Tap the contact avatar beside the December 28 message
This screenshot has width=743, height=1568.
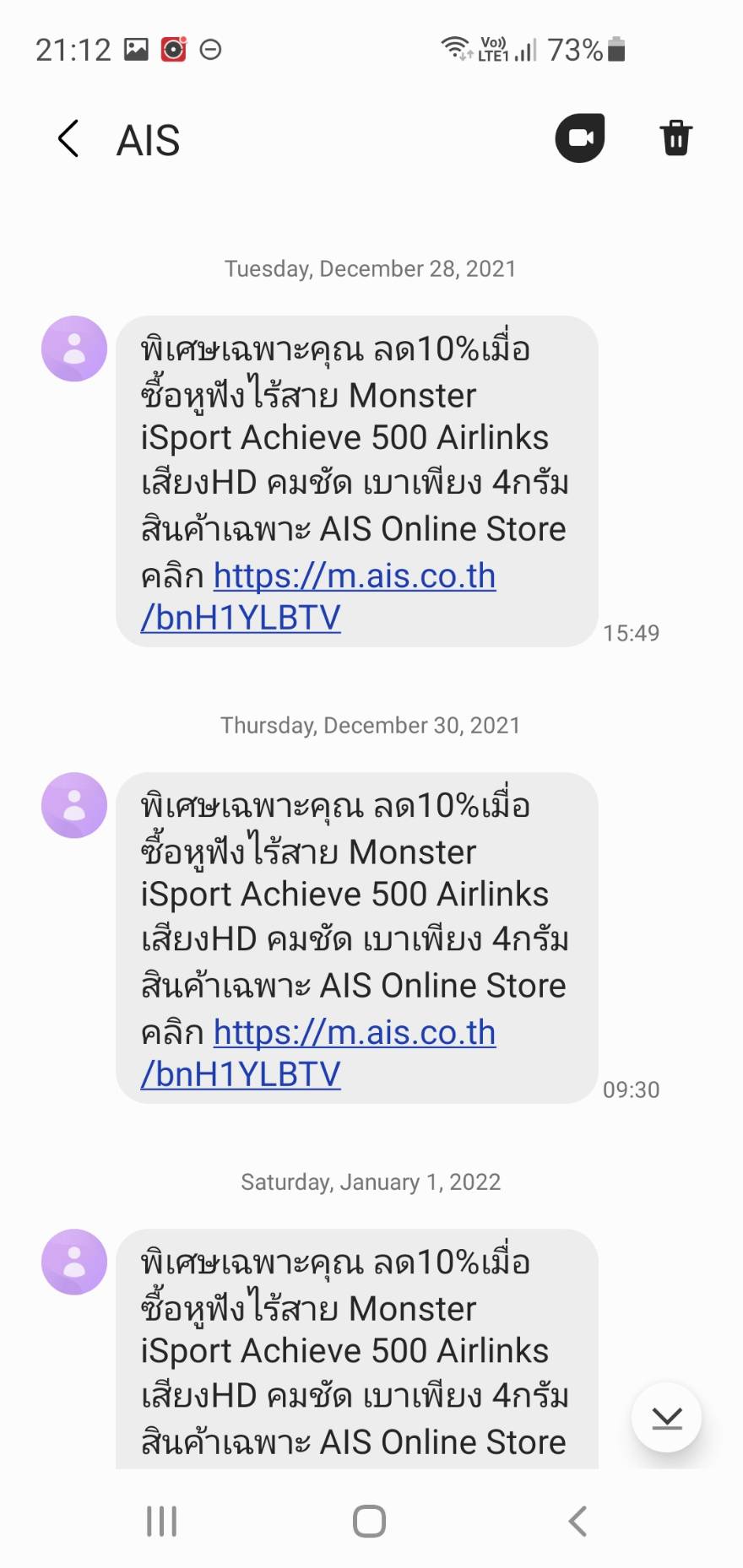pyautogui.click(x=74, y=349)
